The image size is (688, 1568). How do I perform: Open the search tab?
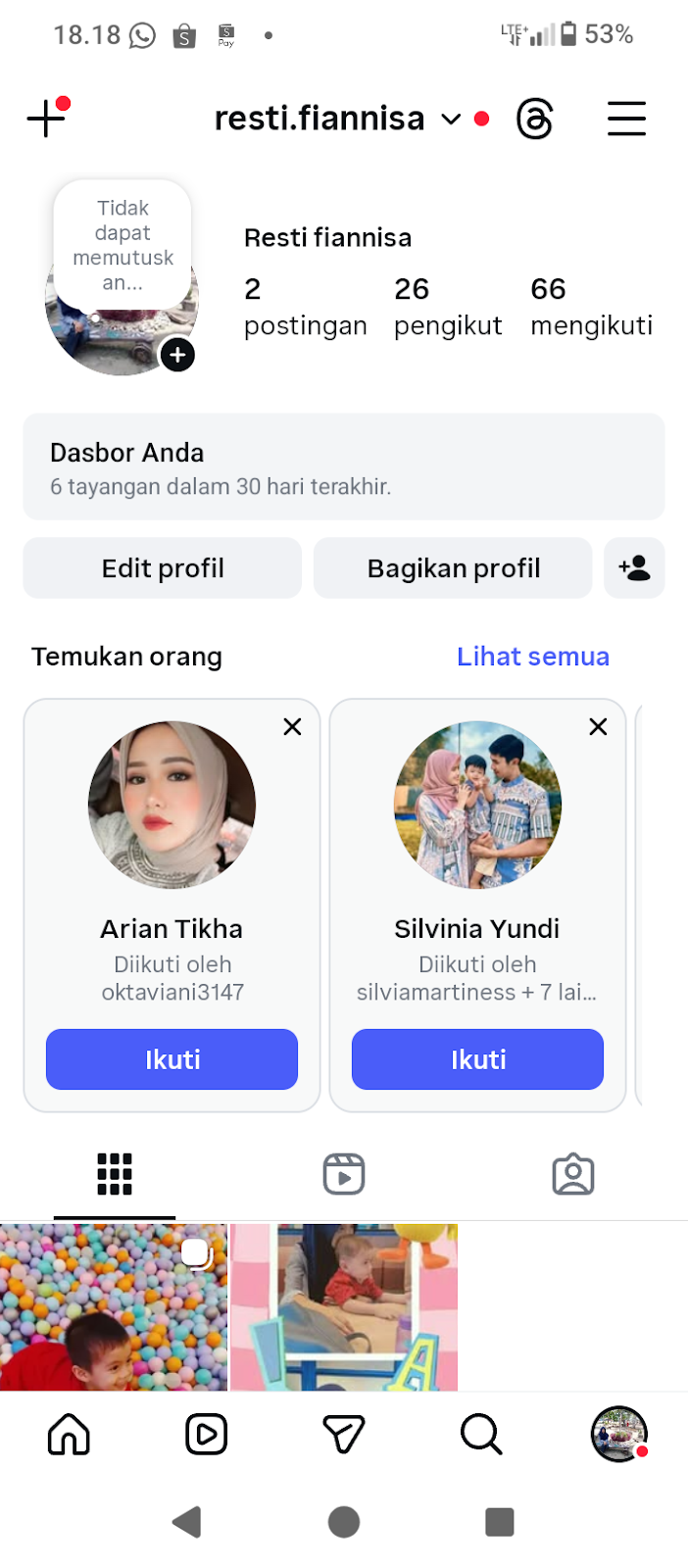(x=481, y=1435)
